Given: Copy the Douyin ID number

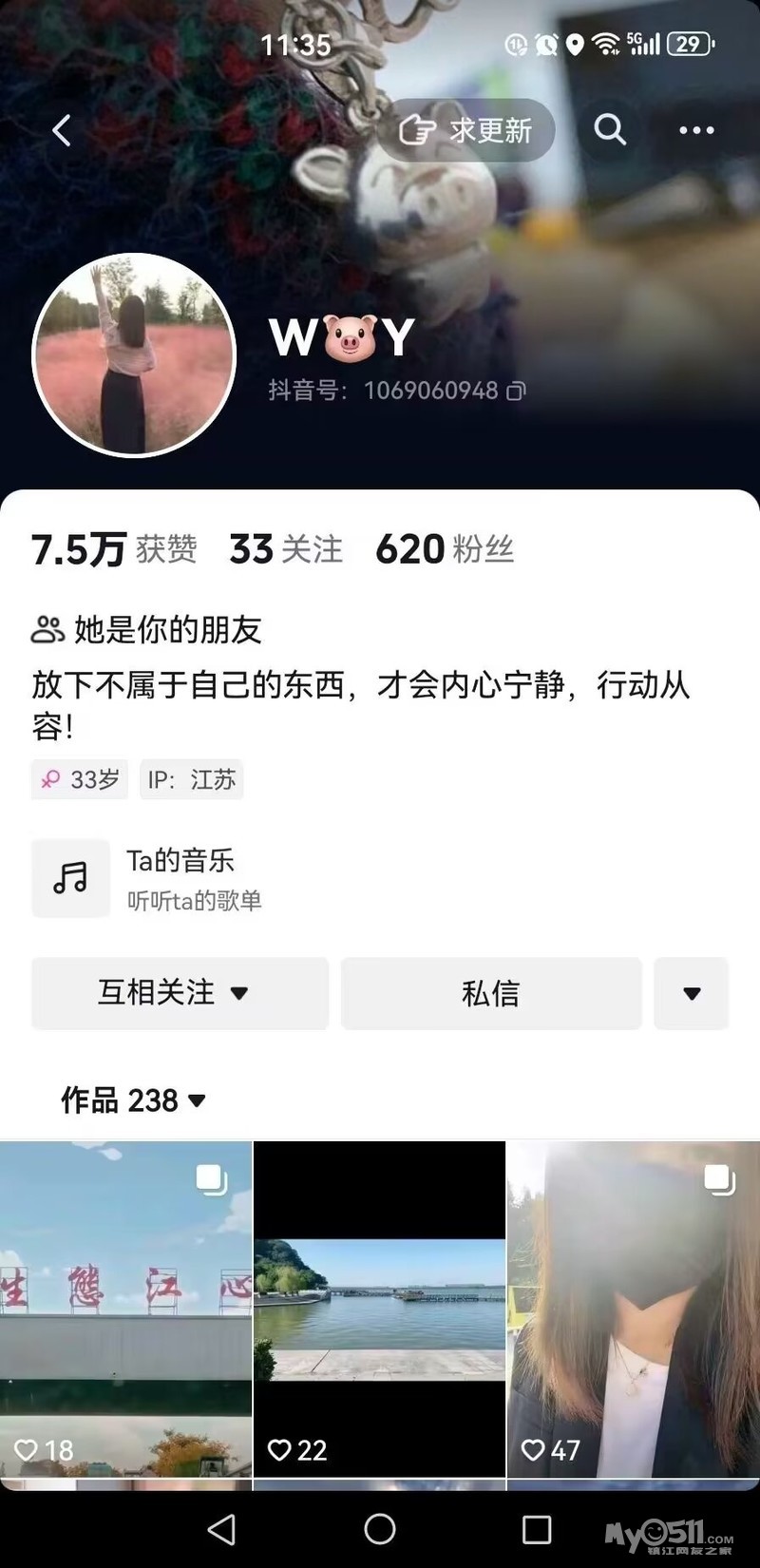Looking at the screenshot, I should click(x=516, y=391).
